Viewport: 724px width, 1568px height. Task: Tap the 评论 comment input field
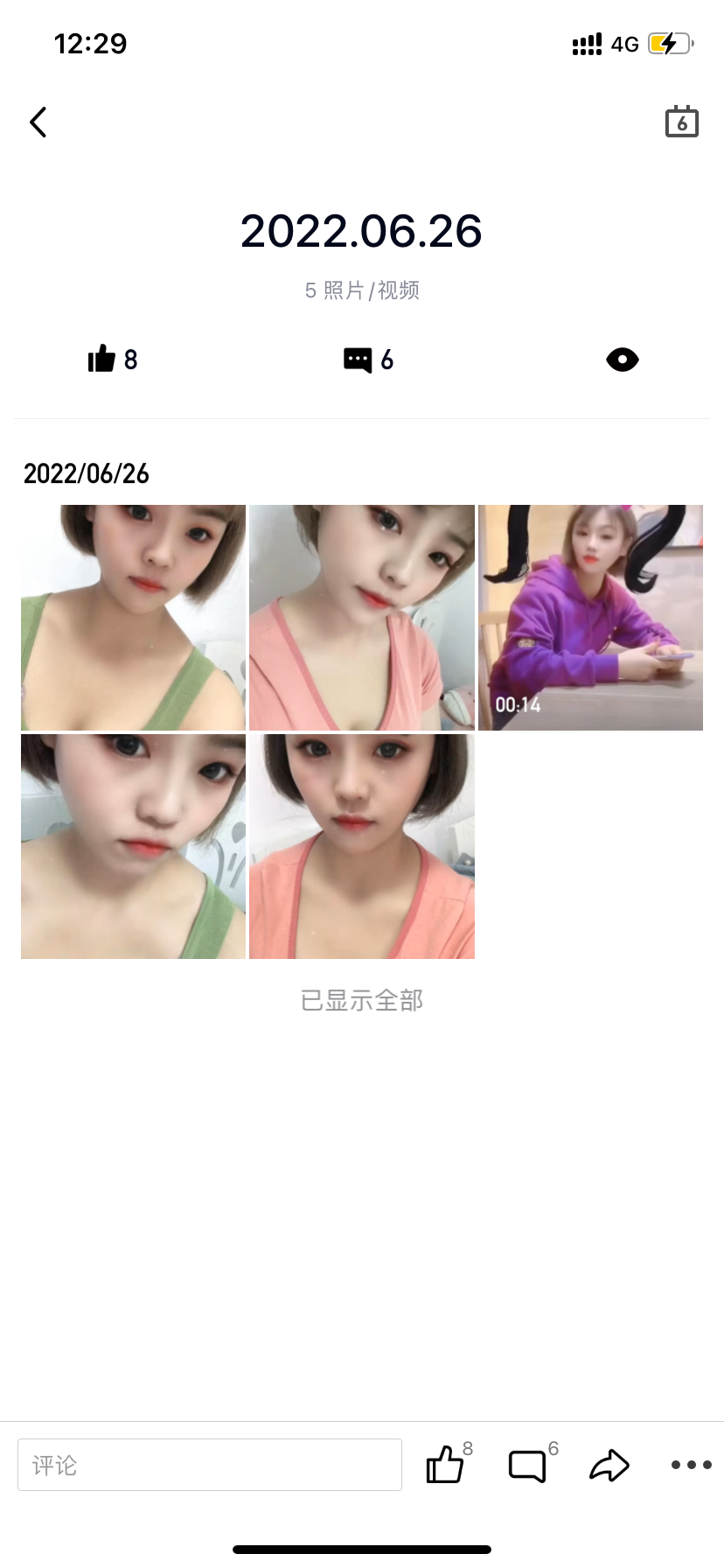coord(210,1465)
